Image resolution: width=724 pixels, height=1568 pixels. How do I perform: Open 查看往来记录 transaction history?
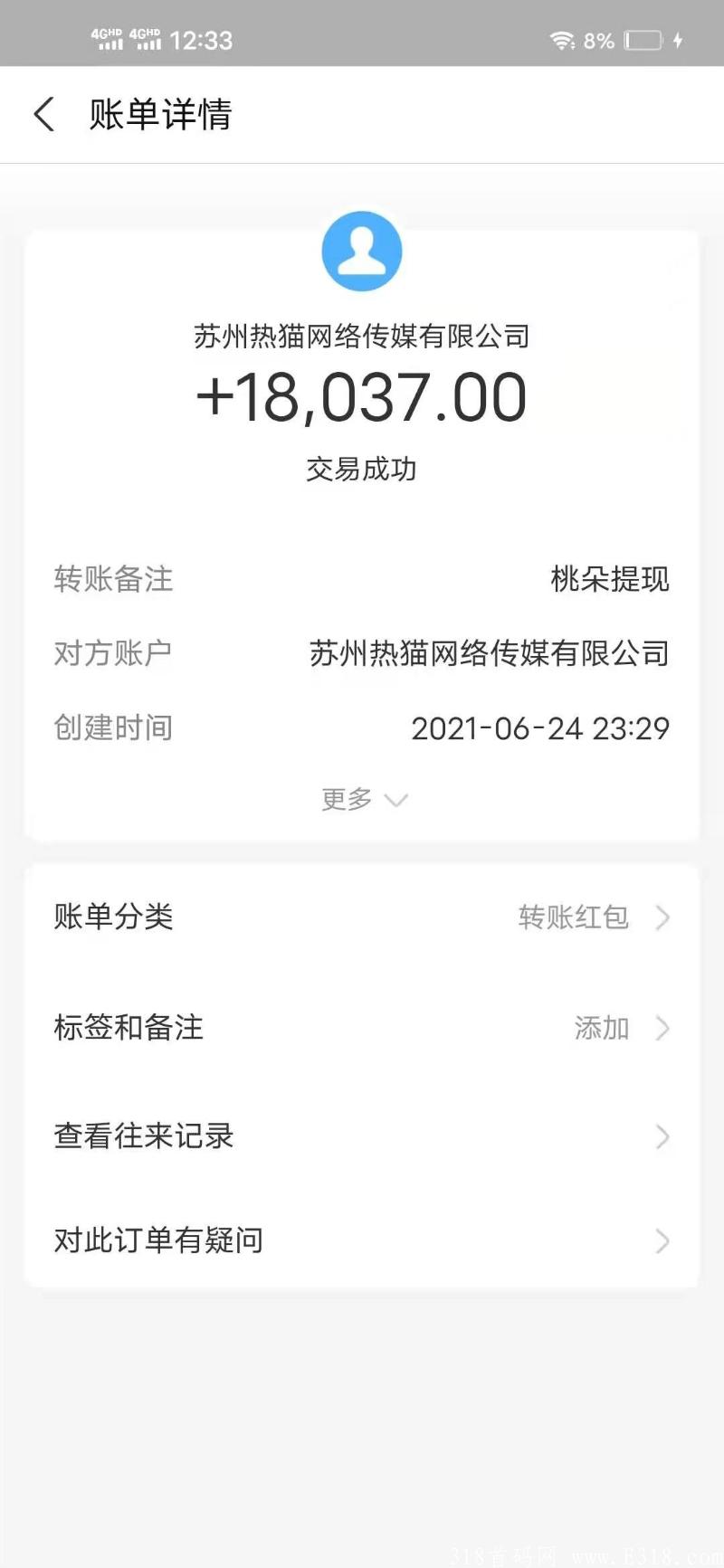coord(142,1137)
